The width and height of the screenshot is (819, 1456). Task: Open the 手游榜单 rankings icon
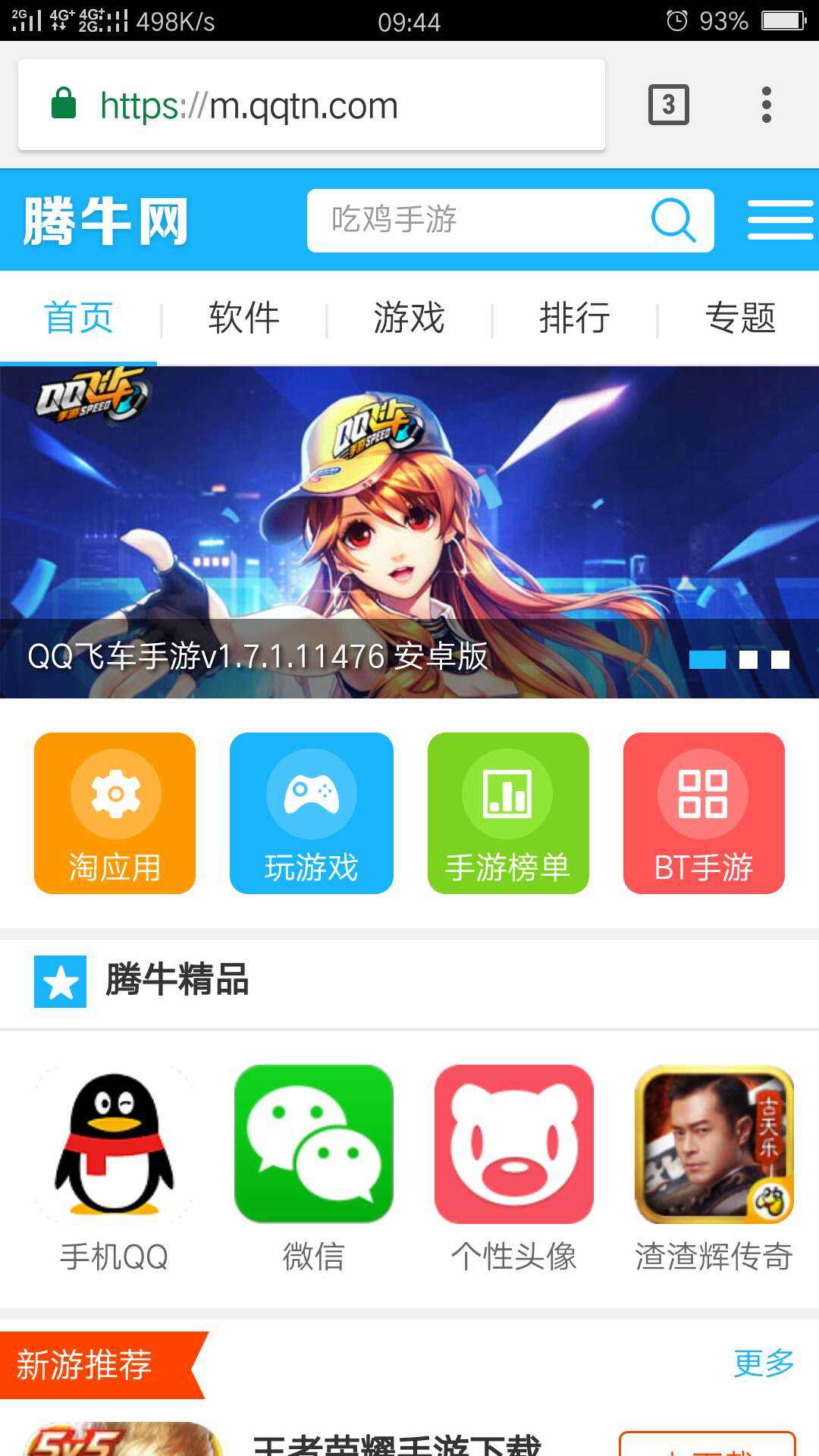click(507, 813)
